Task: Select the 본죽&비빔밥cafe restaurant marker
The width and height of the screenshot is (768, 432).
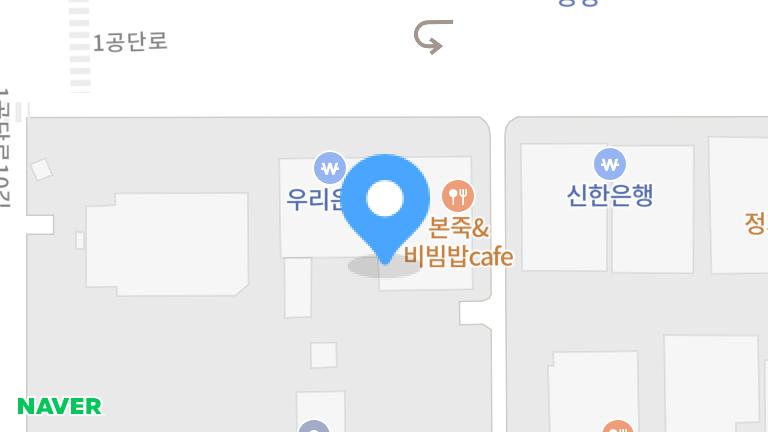Action: 457,194
